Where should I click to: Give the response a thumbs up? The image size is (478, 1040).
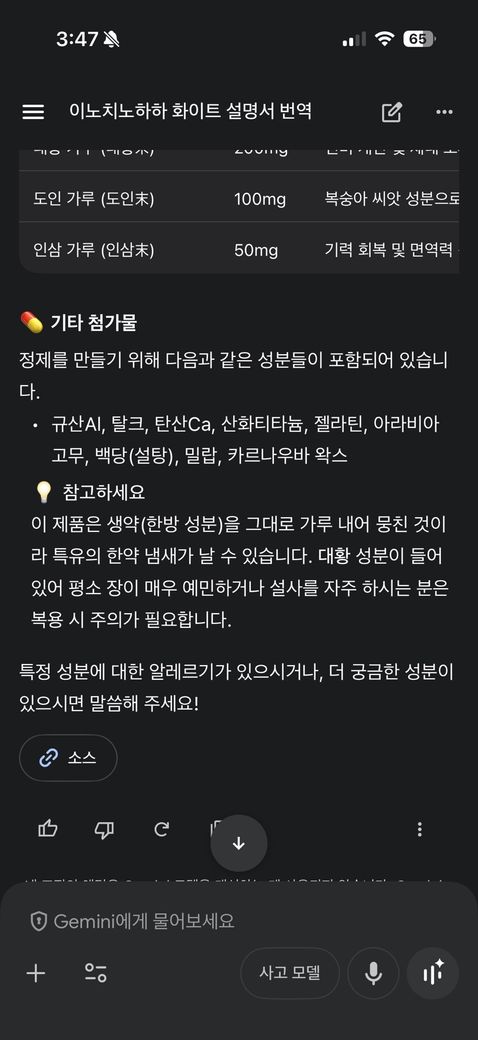pos(48,828)
